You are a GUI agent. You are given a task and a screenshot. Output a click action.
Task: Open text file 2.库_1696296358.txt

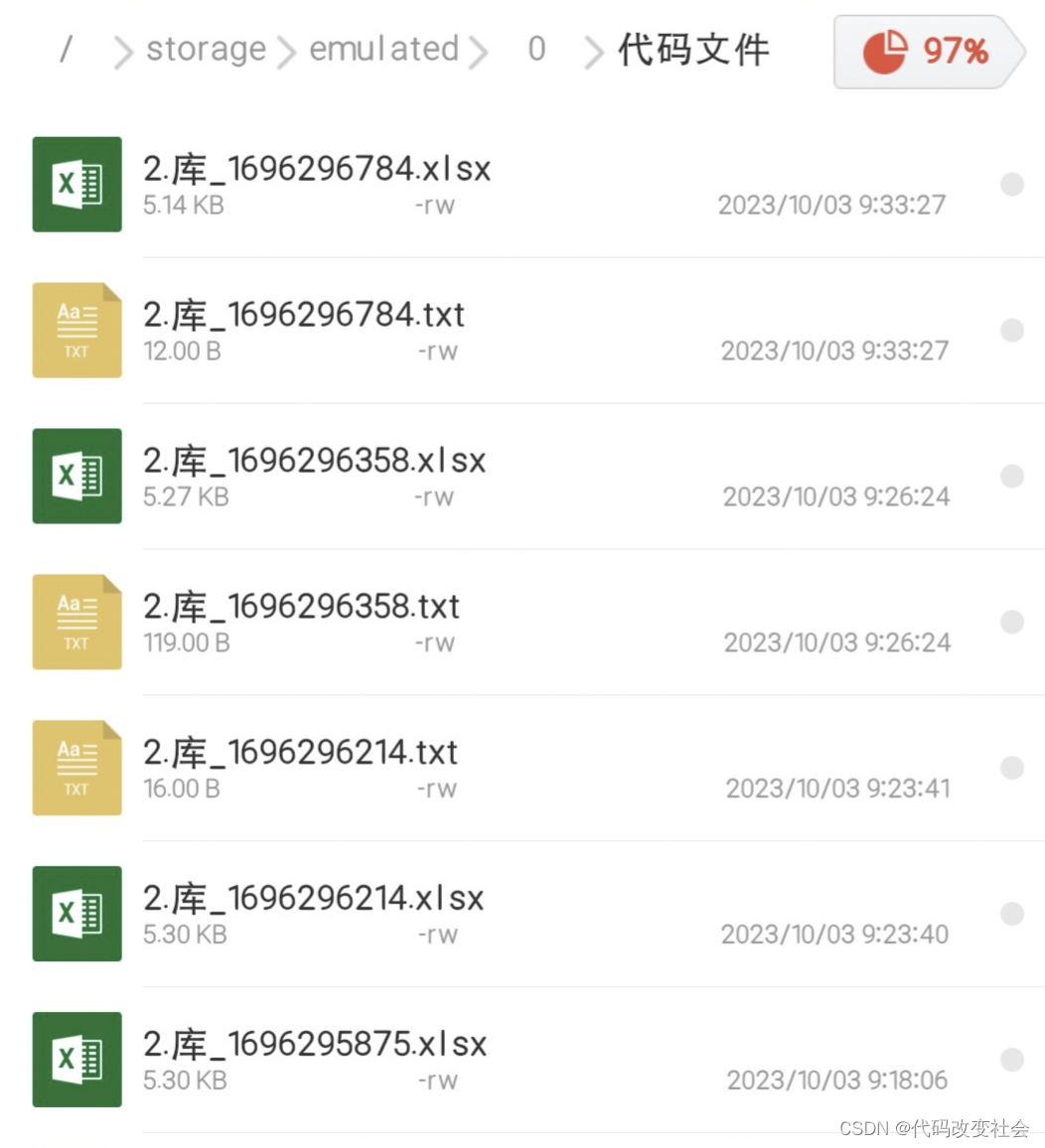[x=302, y=608]
